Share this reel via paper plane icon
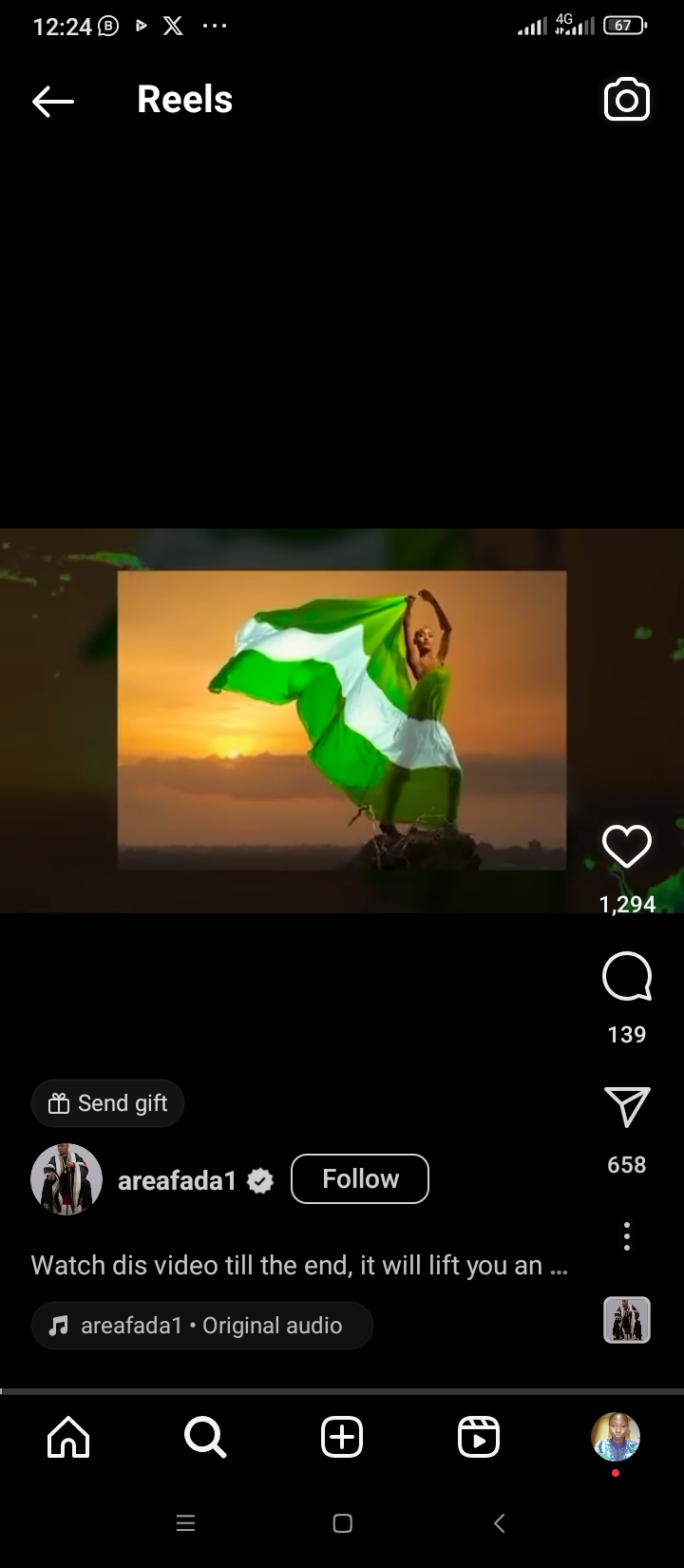The height and width of the screenshot is (1568, 684). pyautogui.click(x=627, y=1107)
